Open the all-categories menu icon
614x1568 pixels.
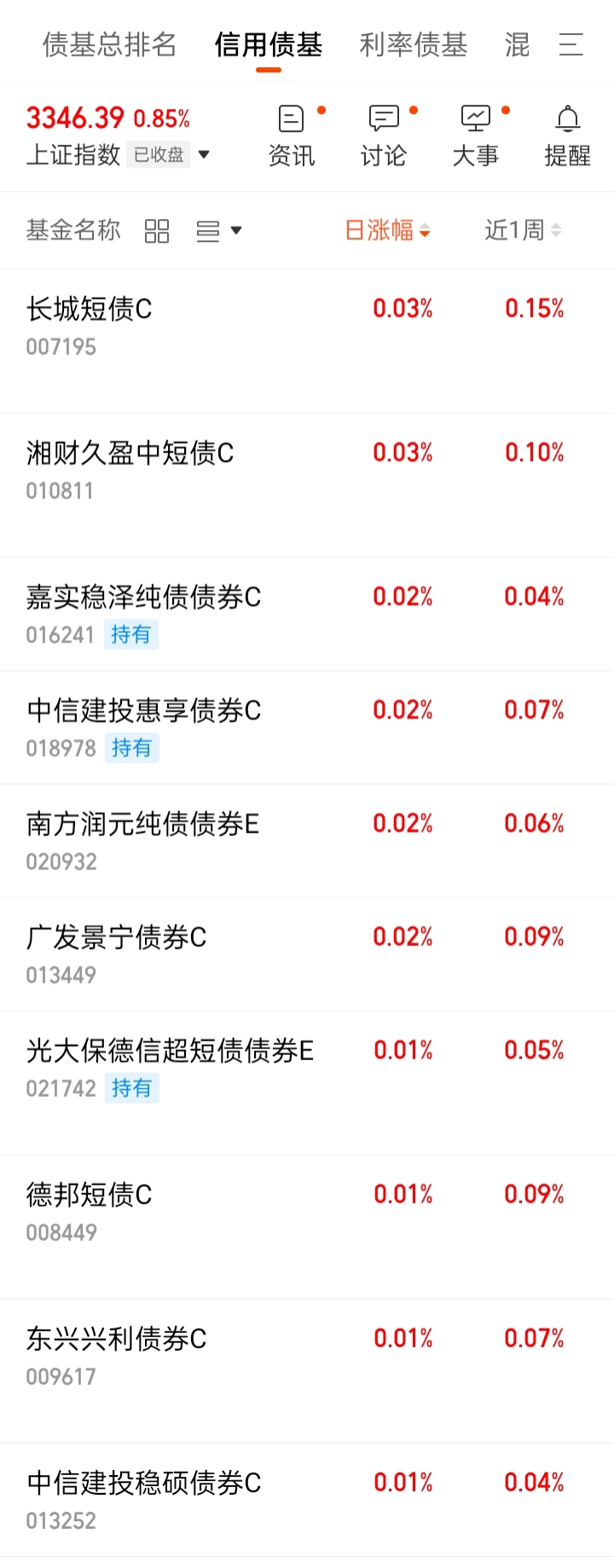(x=571, y=44)
